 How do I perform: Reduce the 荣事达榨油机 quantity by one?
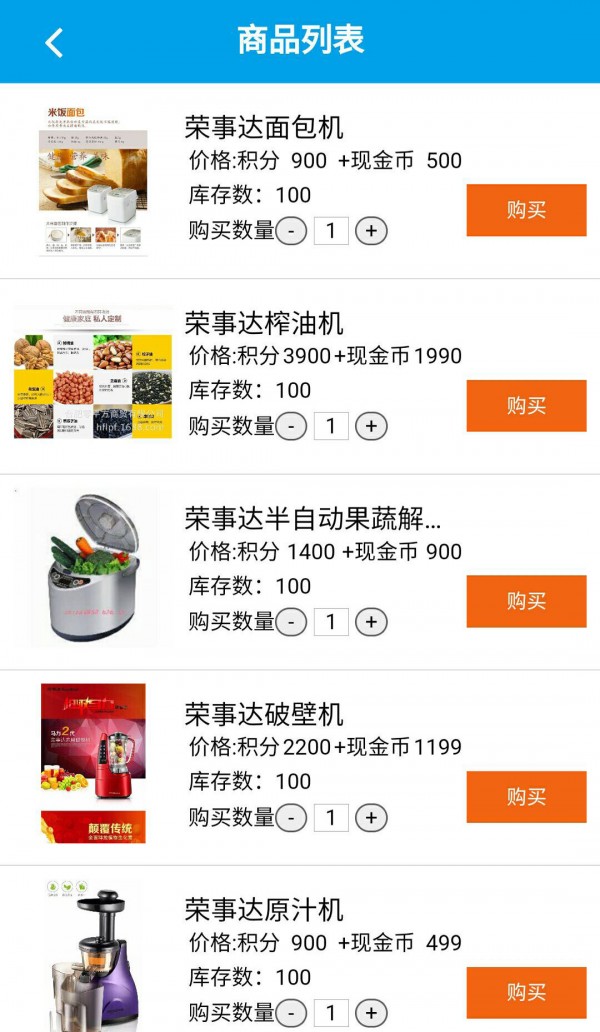(x=291, y=426)
